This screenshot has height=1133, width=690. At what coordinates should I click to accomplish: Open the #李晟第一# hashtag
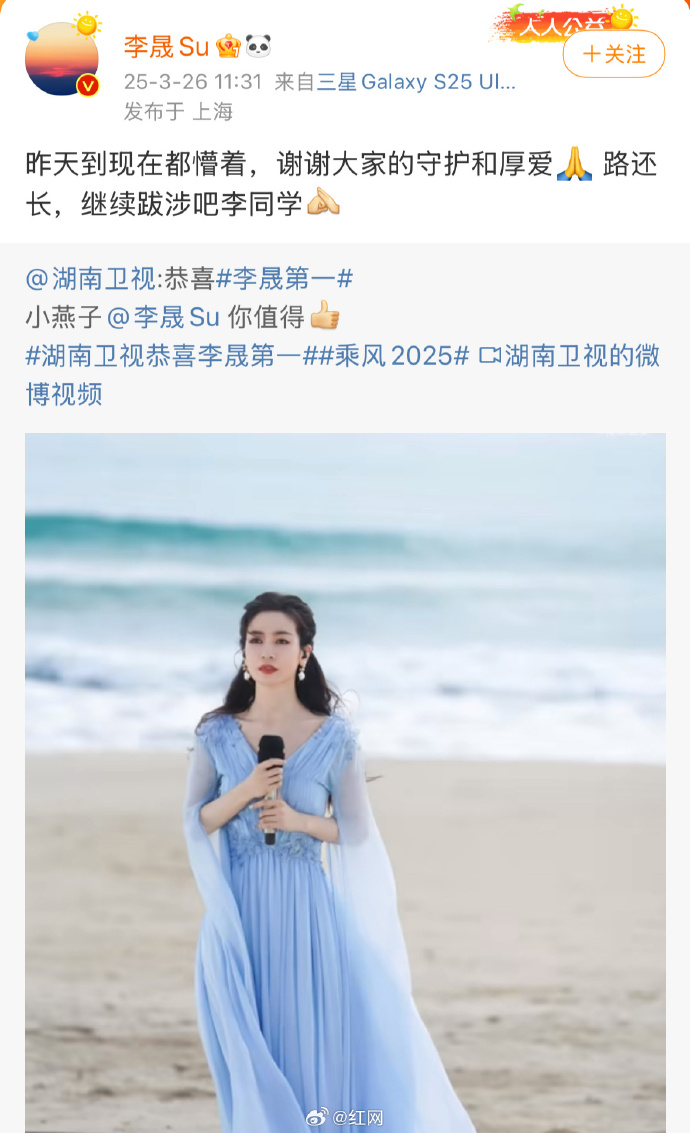pyautogui.click(x=284, y=279)
